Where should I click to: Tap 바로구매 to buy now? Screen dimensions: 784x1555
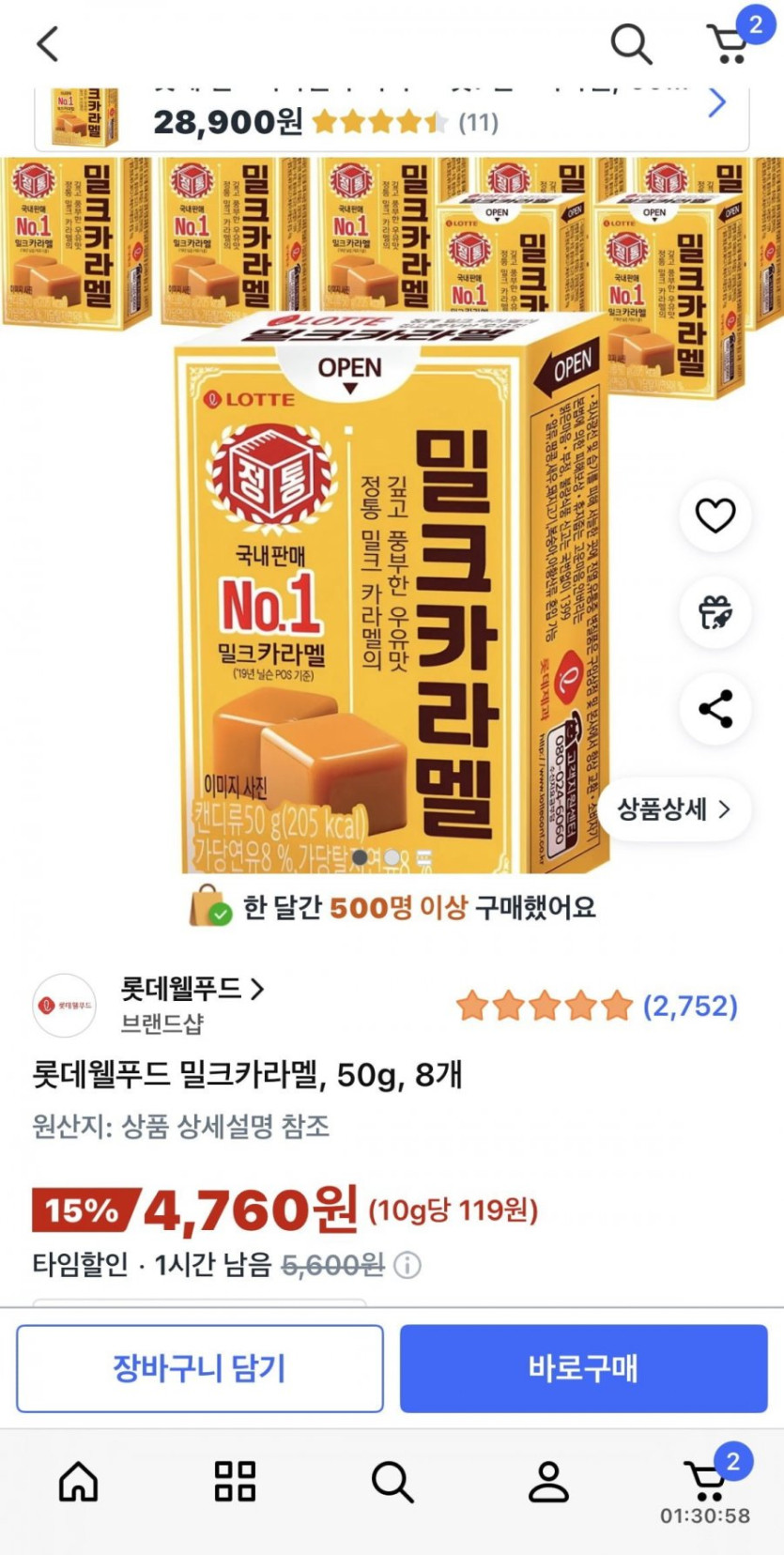pos(583,1368)
